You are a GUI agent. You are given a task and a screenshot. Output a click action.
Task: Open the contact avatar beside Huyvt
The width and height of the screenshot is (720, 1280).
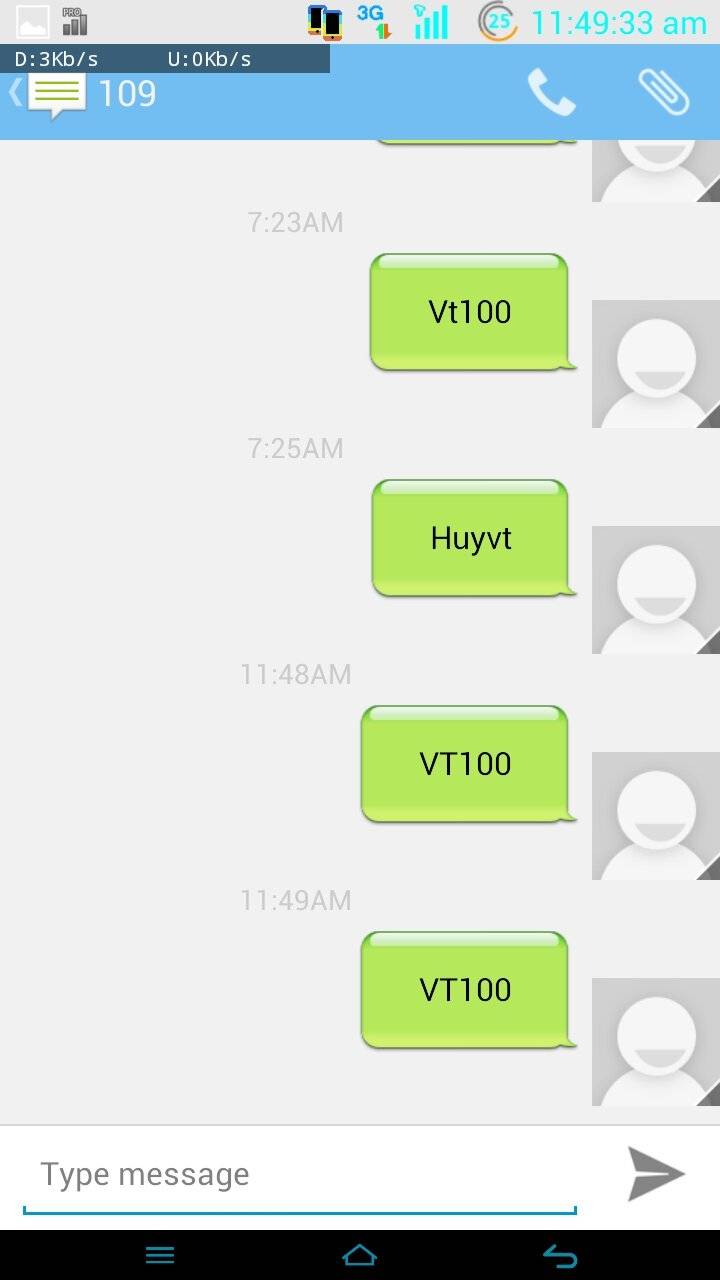point(655,589)
